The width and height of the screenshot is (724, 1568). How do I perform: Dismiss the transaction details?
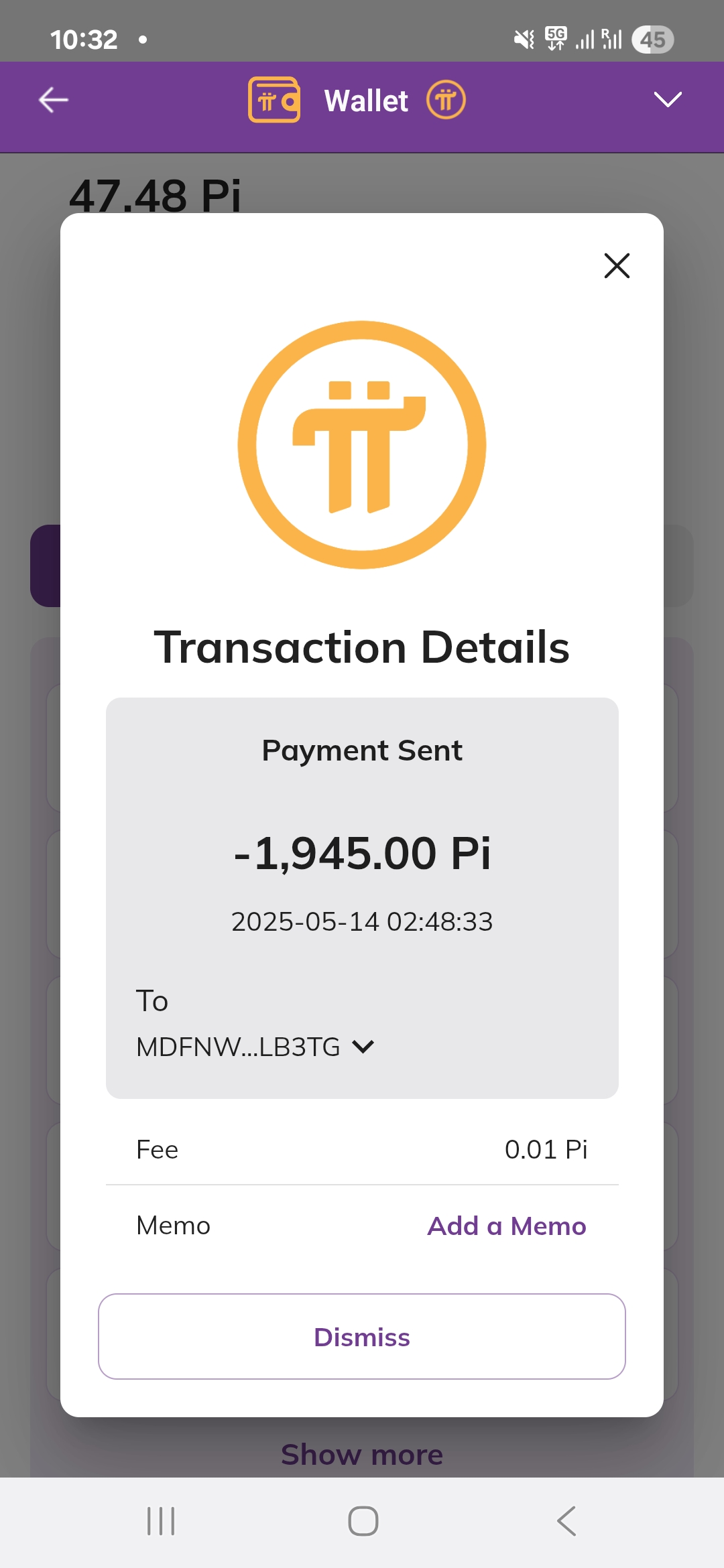tap(362, 1336)
